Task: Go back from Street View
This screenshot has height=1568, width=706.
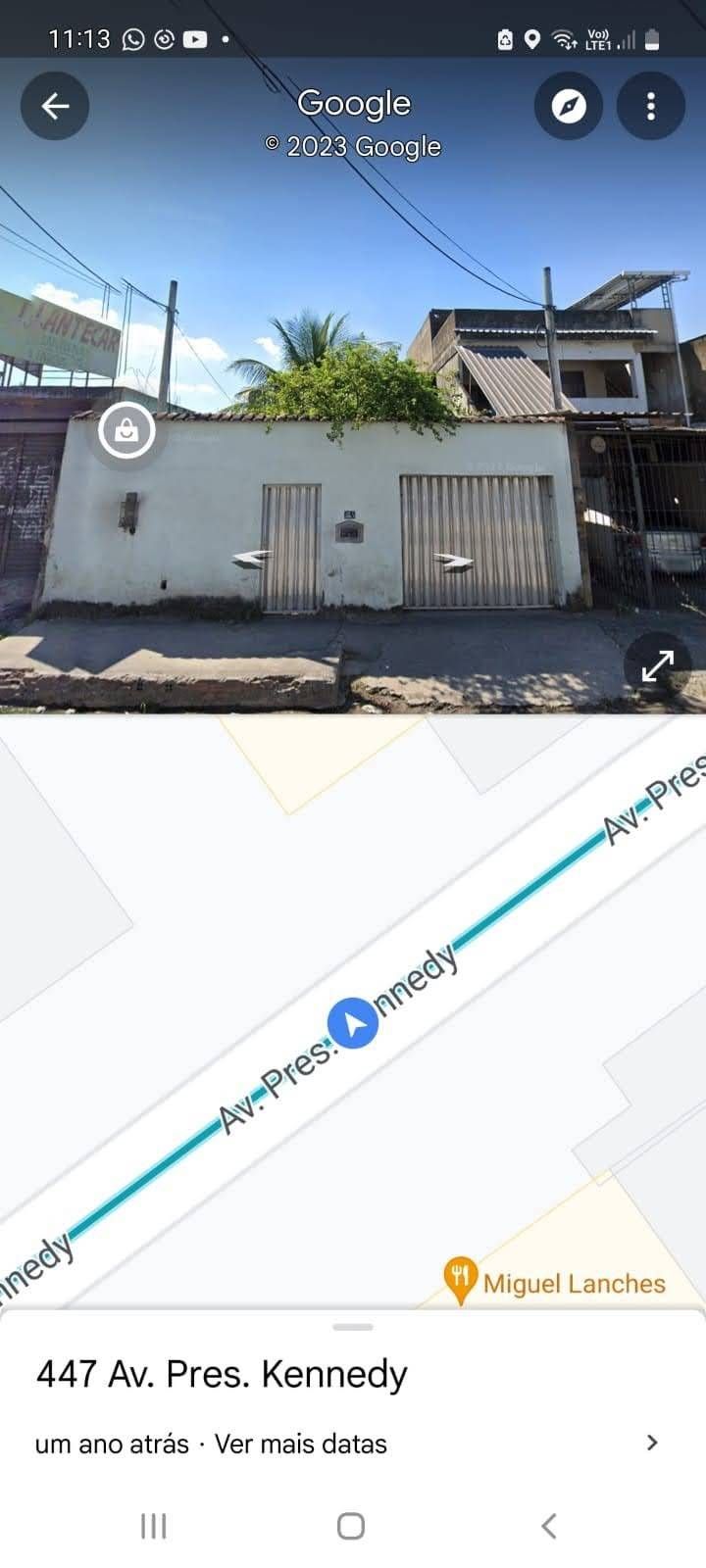Action: pos(55,106)
